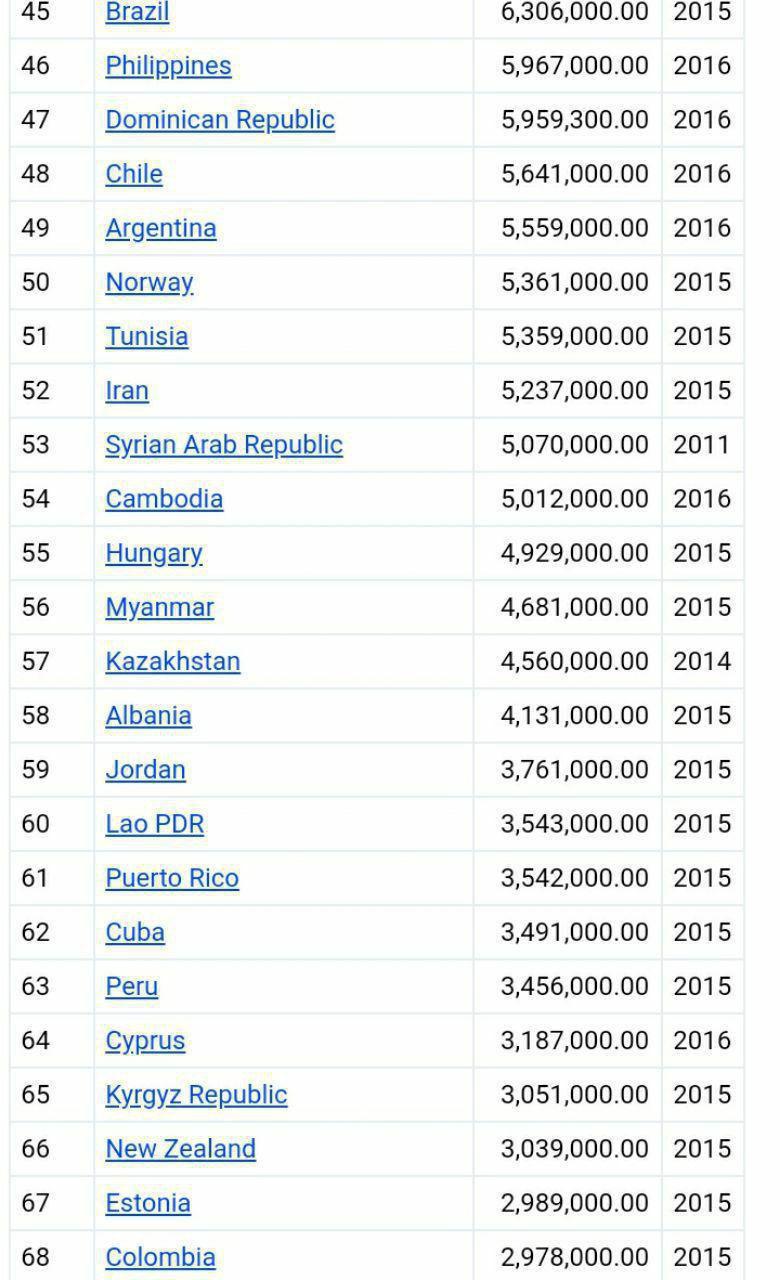Select the Cambodia link
This screenshot has height=1280, width=780.
click(164, 499)
